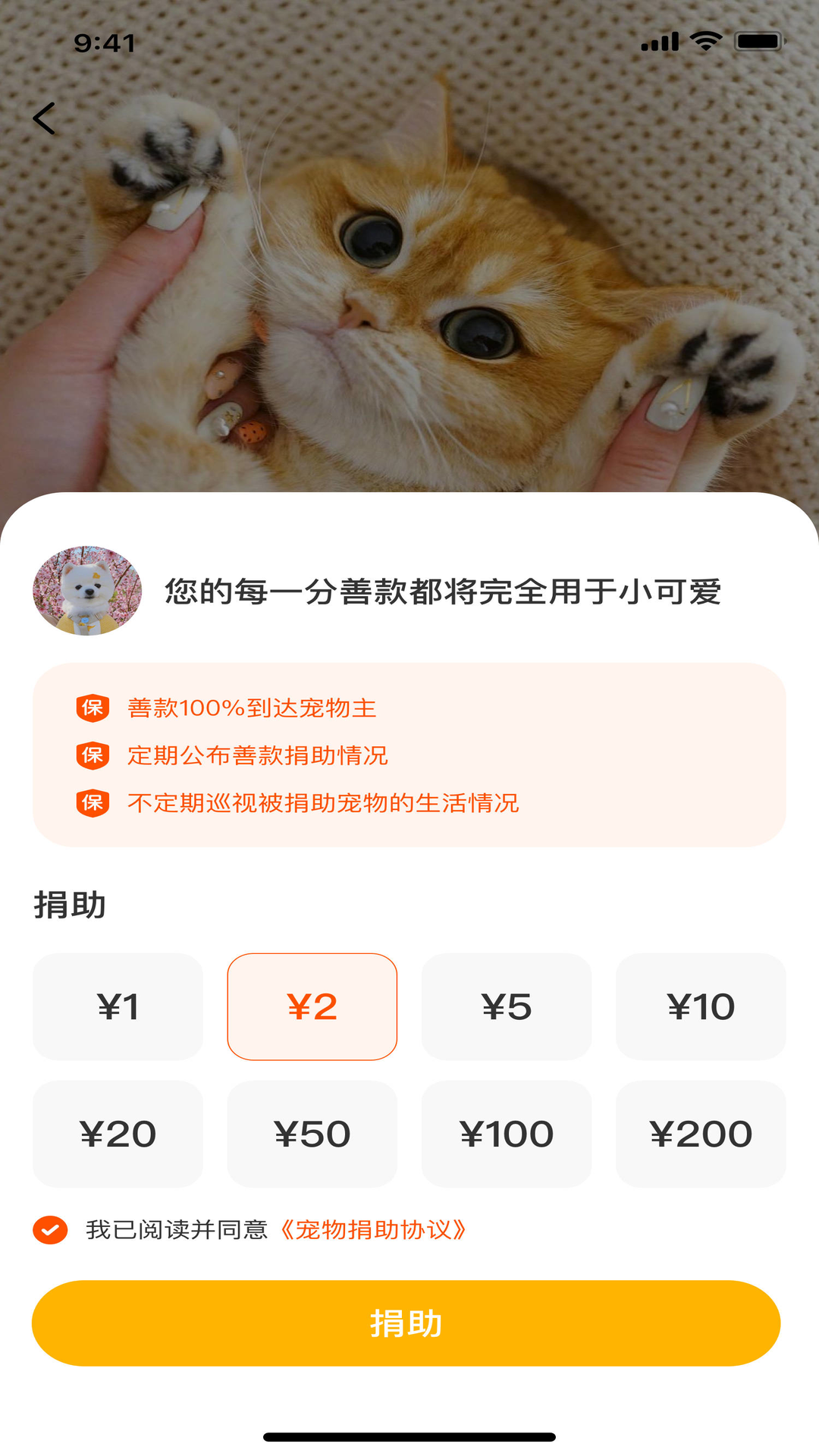Tap the yellow 捐助 button
This screenshot has height=1456, width=819.
coord(406,1323)
